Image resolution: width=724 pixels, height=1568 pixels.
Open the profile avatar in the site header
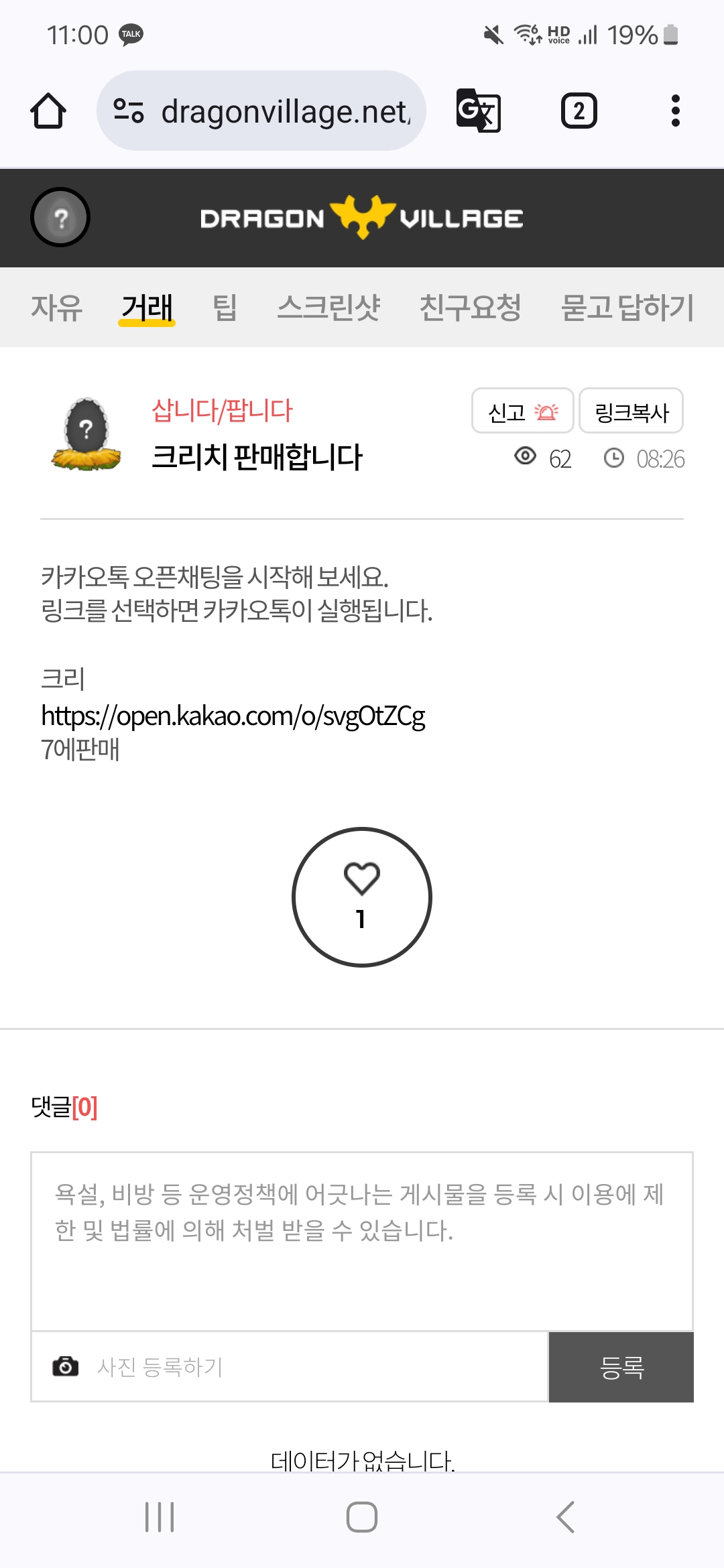(60, 217)
